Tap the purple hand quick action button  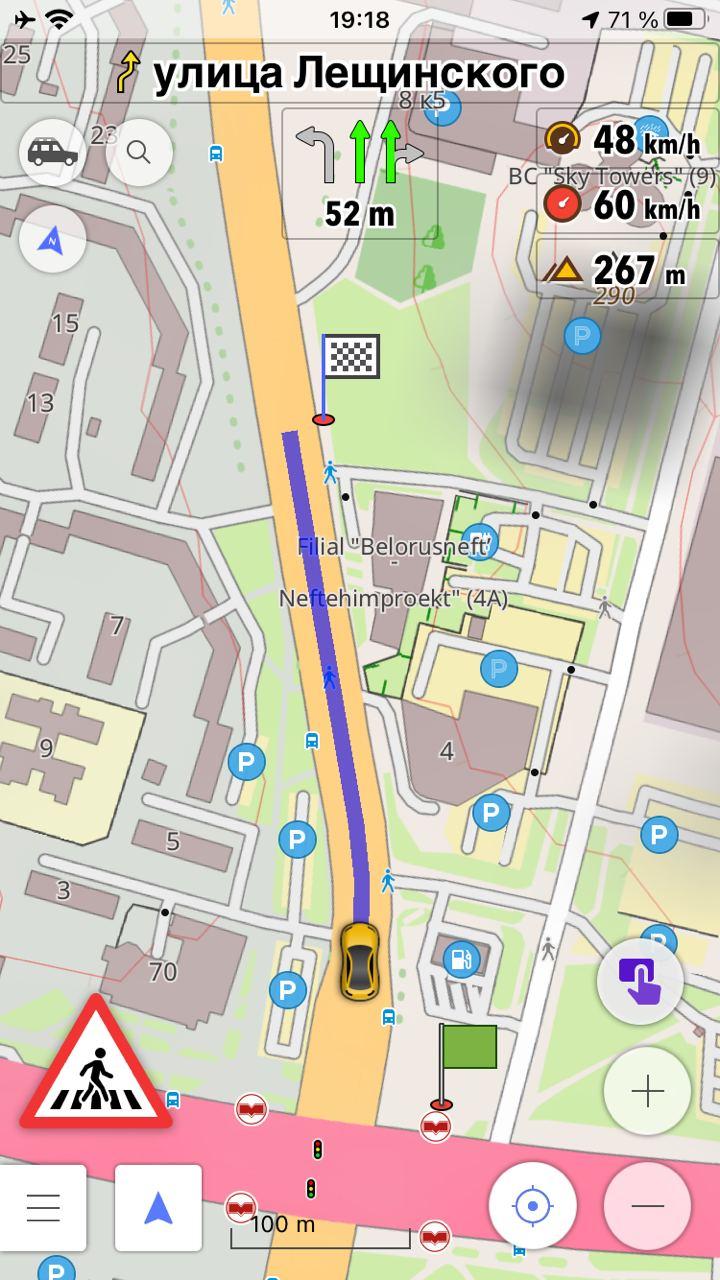640,981
